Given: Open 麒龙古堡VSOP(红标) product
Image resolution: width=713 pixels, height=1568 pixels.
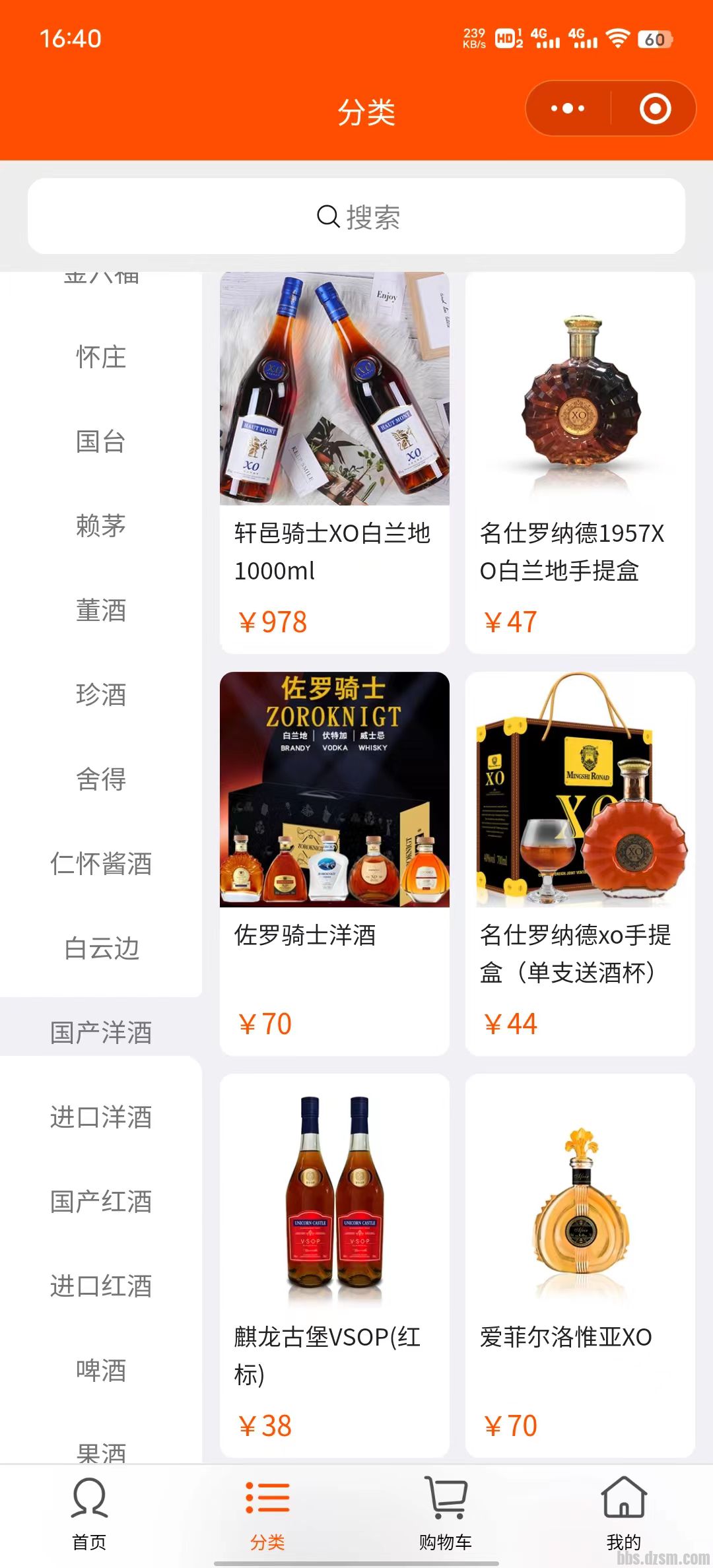Looking at the screenshot, I should [335, 1265].
